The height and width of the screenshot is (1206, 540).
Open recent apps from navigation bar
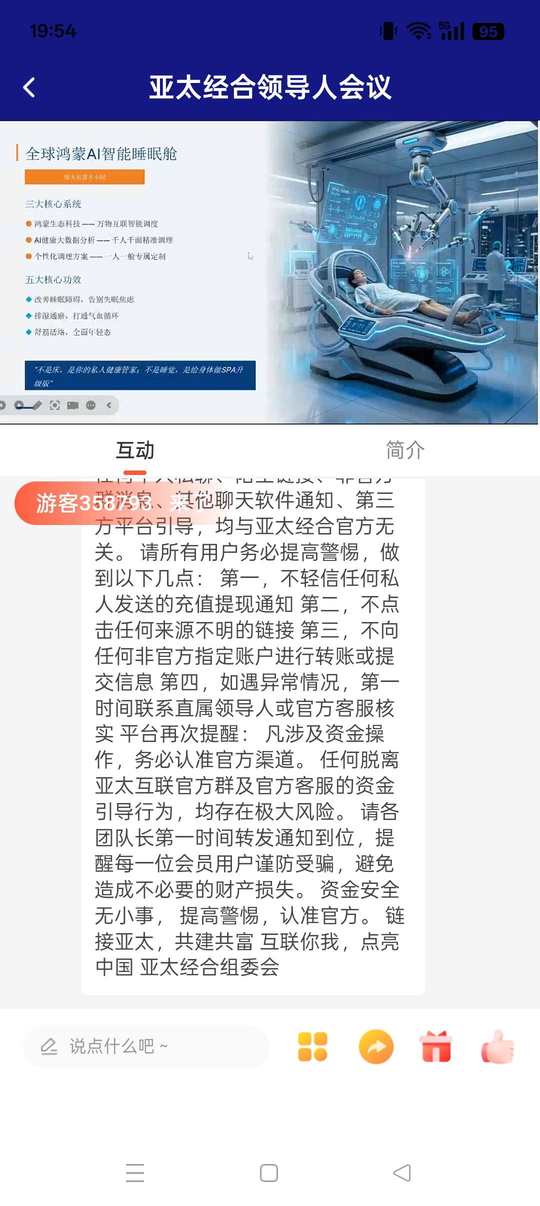(x=135, y=1173)
